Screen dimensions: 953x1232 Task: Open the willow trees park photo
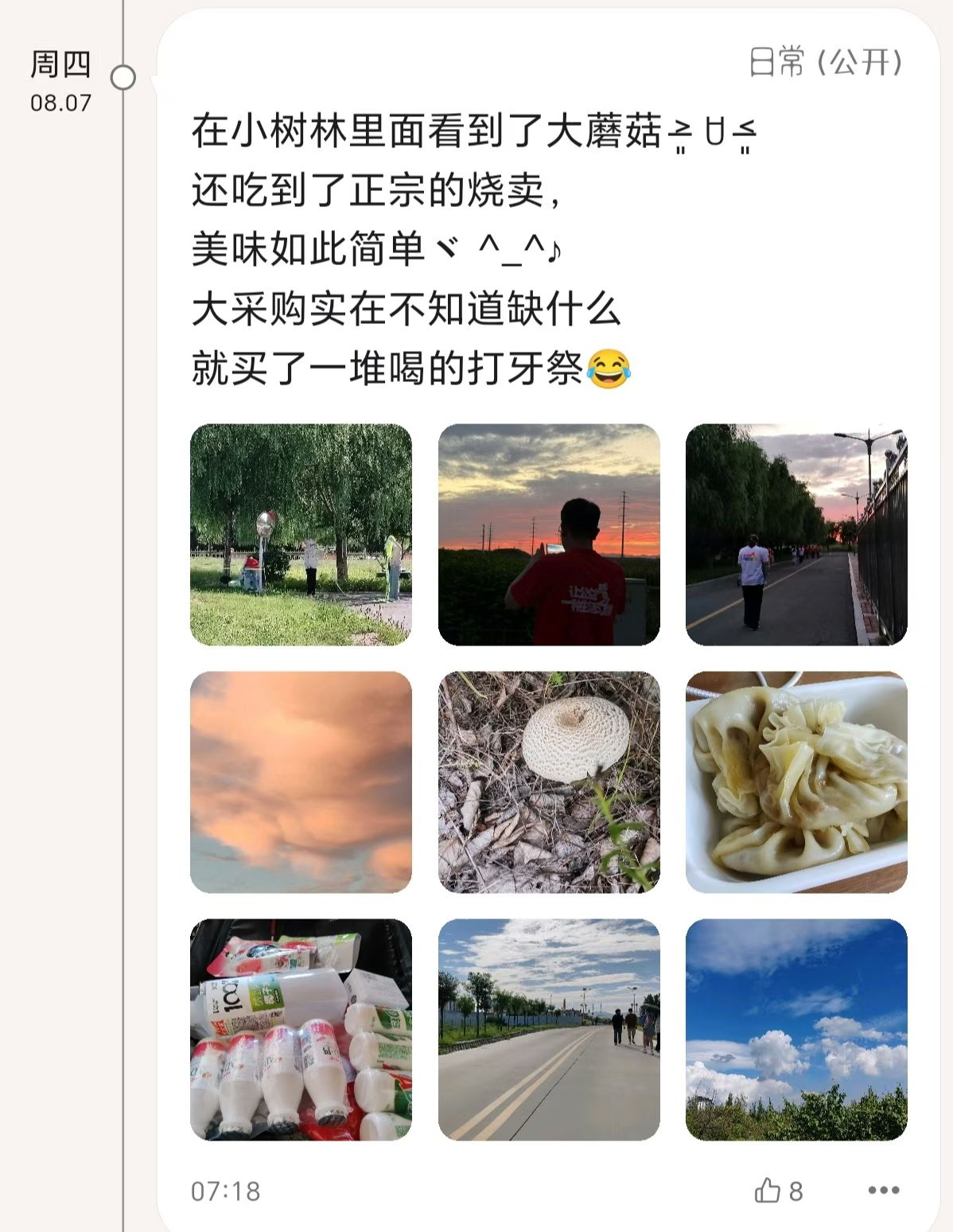(x=301, y=534)
